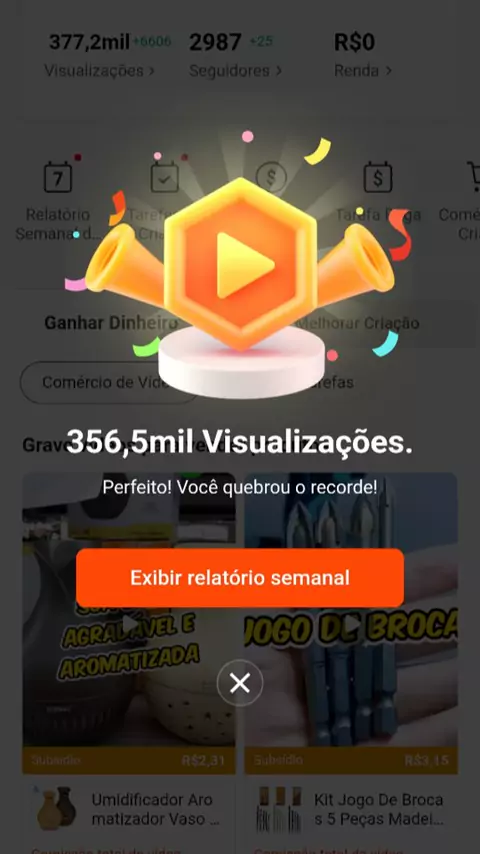Dismiss the views record popup
This screenshot has width=480, height=854.
click(x=240, y=683)
